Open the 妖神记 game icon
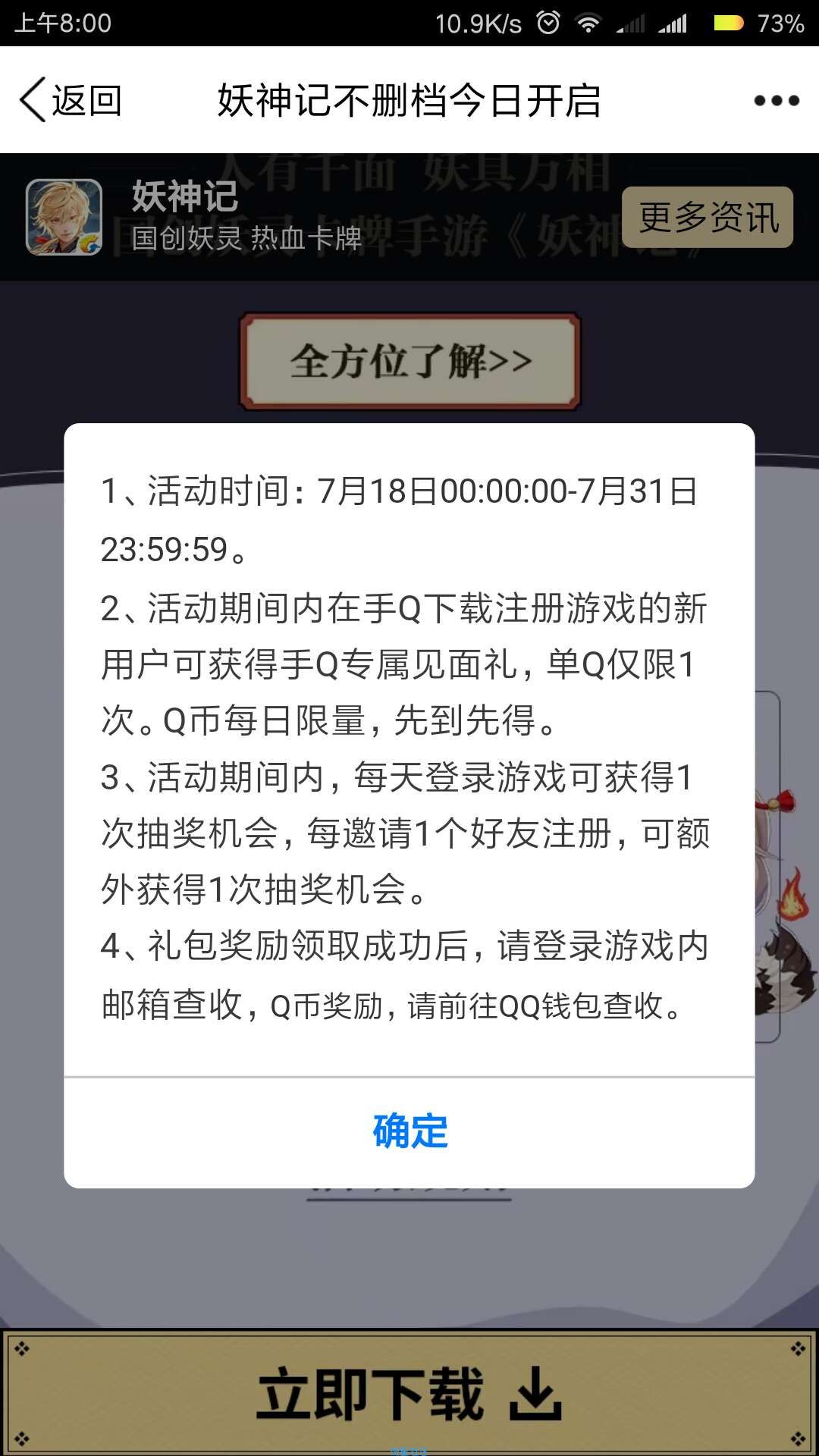The image size is (819, 1456). pos(64,218)
